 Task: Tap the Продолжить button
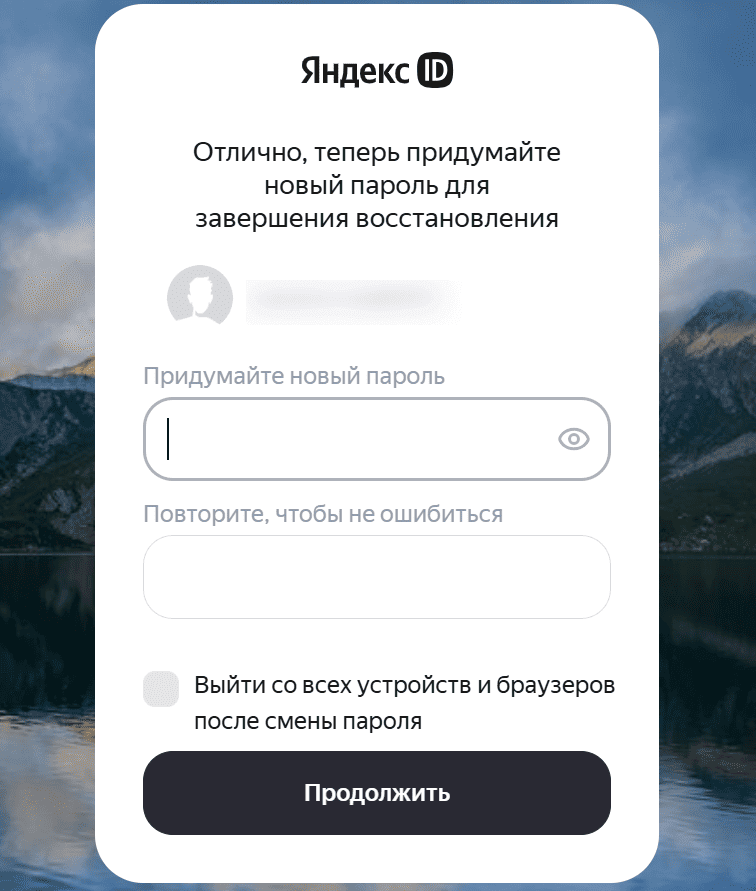click(376, 793)
